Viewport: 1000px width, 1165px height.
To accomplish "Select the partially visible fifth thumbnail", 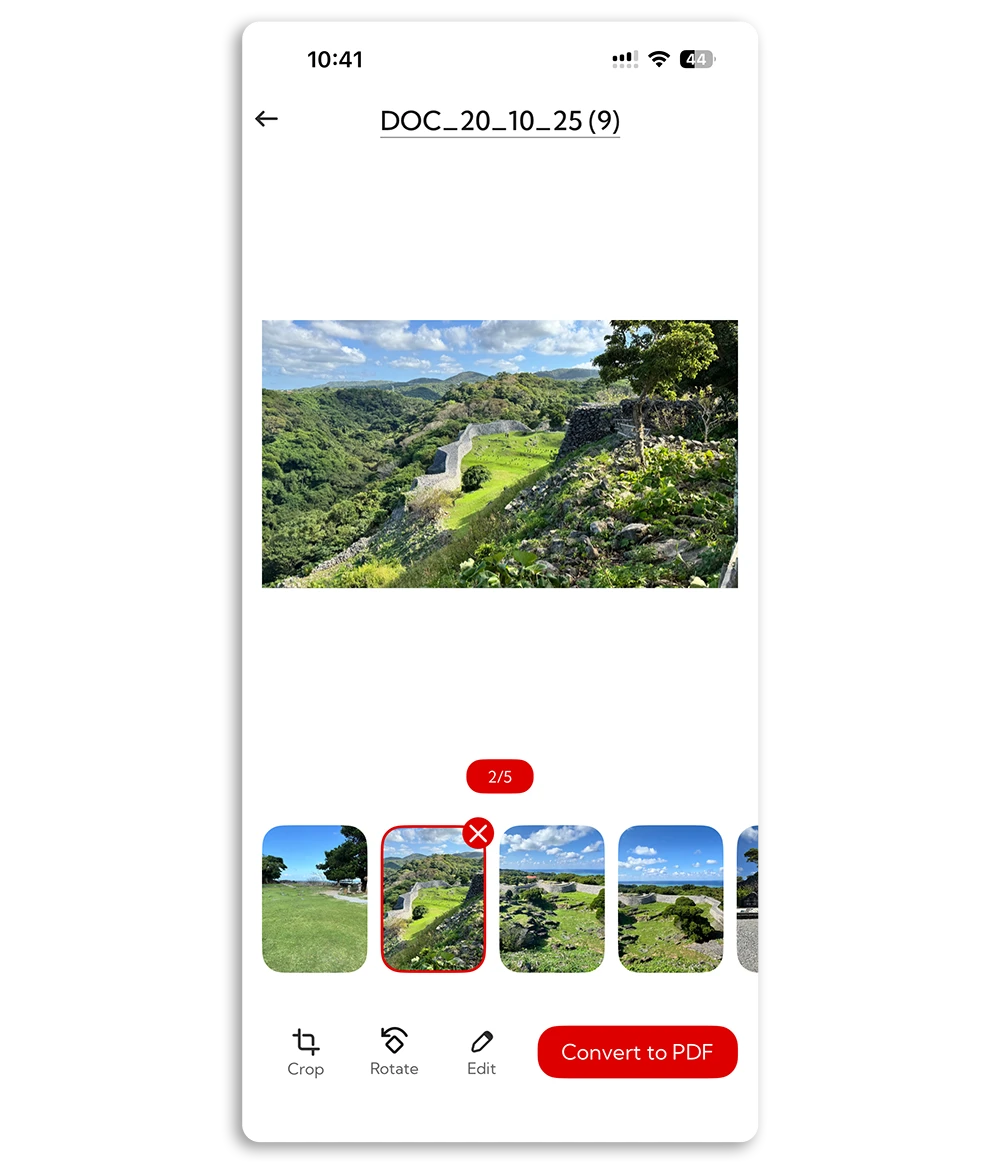I will point(748,898).
